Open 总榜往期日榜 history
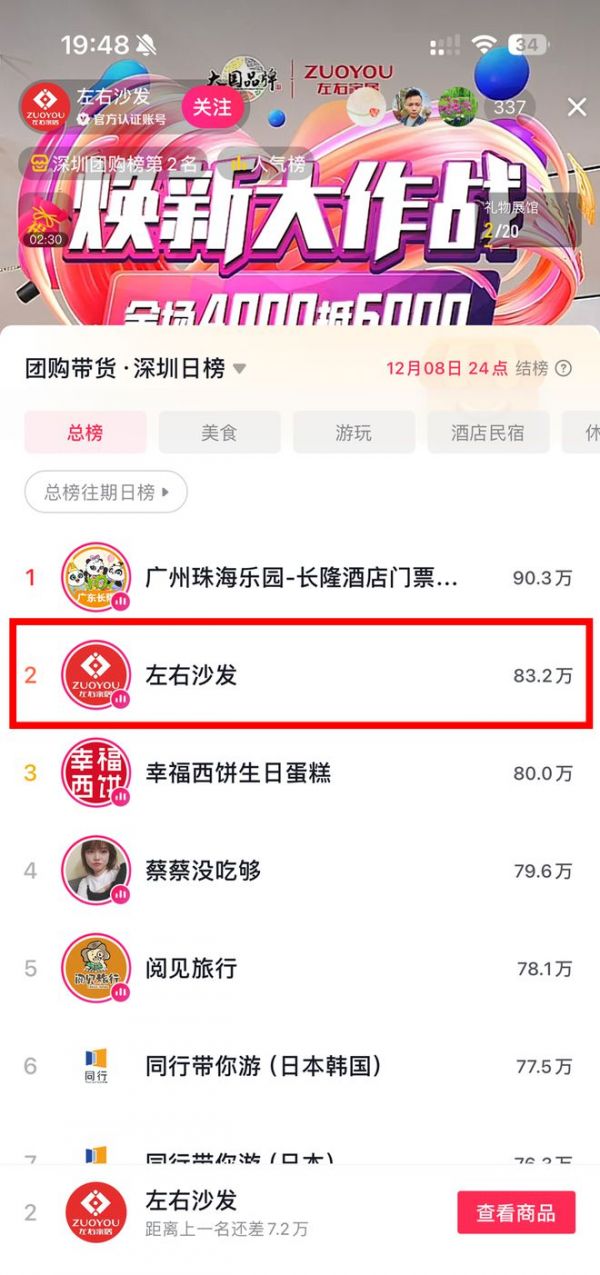This screenshot has width=600, height=1275. pos(106,492)
